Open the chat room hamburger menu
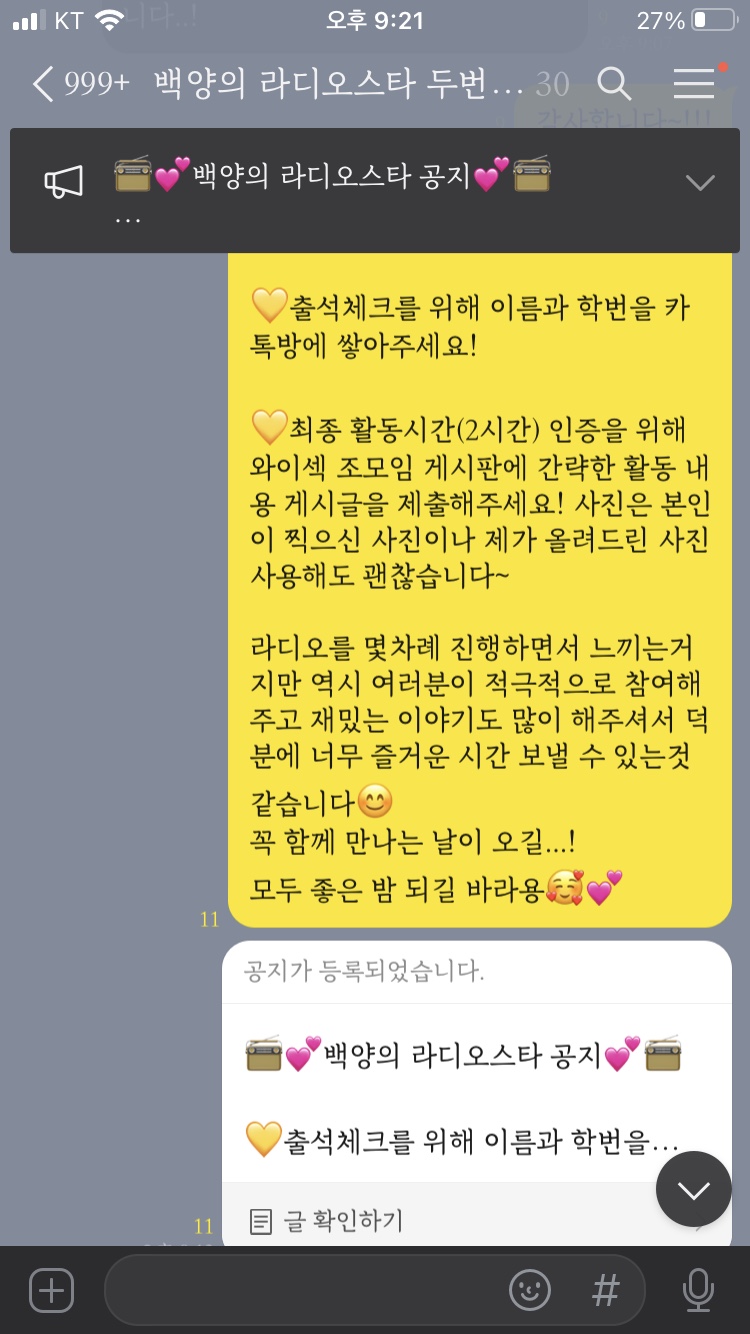Viewport: 750px width, 1334px height. pyautogui.click(x=694, y=84)
